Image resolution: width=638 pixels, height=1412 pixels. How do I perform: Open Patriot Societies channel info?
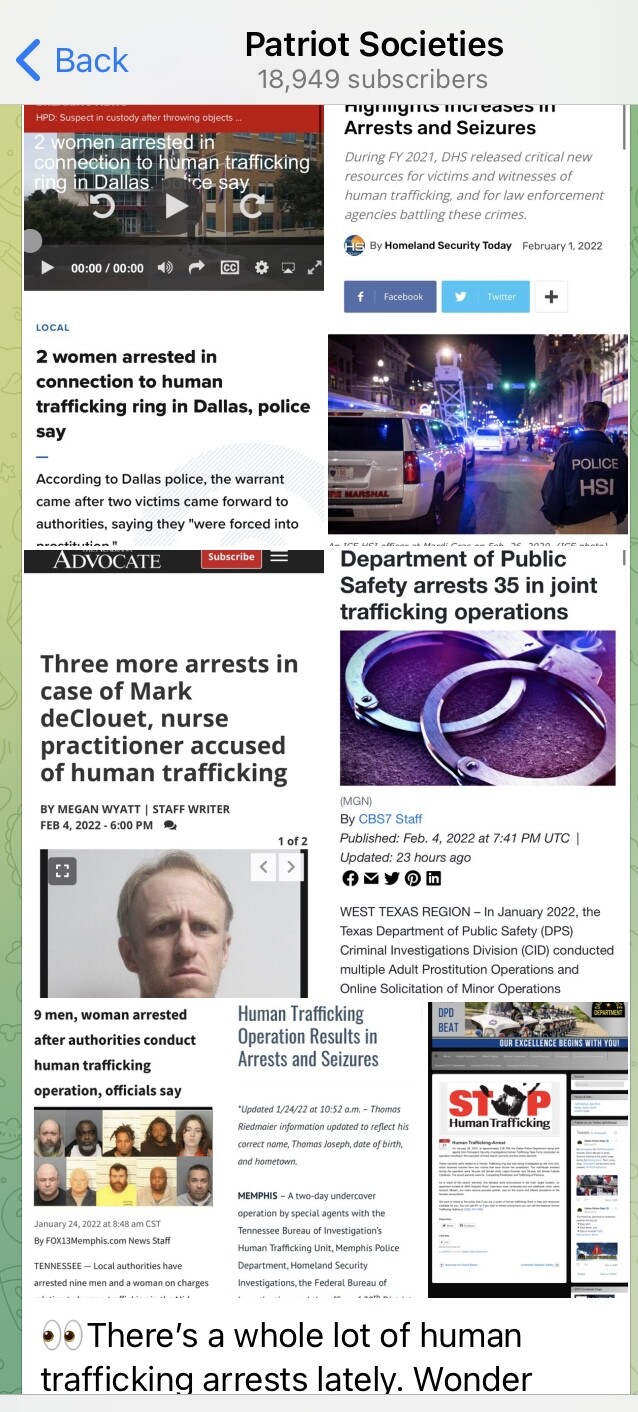pos(373,59)
